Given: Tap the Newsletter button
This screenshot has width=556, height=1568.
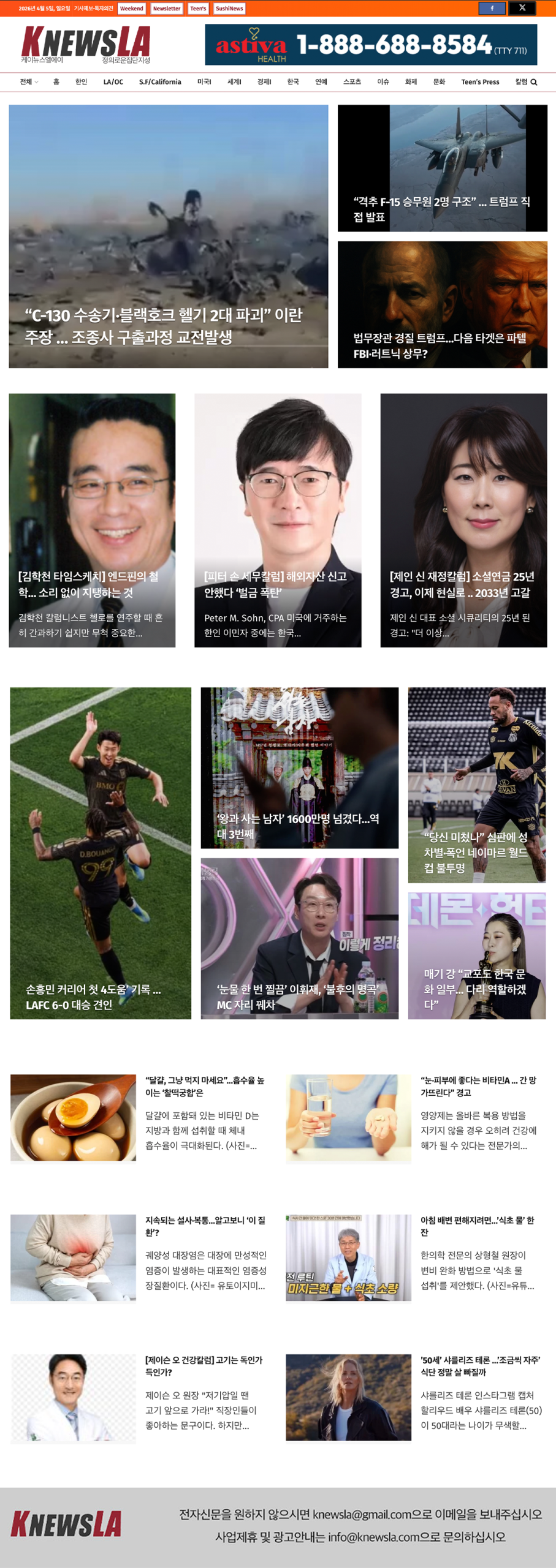Looking at the screenshot, I should coord(166,9).
